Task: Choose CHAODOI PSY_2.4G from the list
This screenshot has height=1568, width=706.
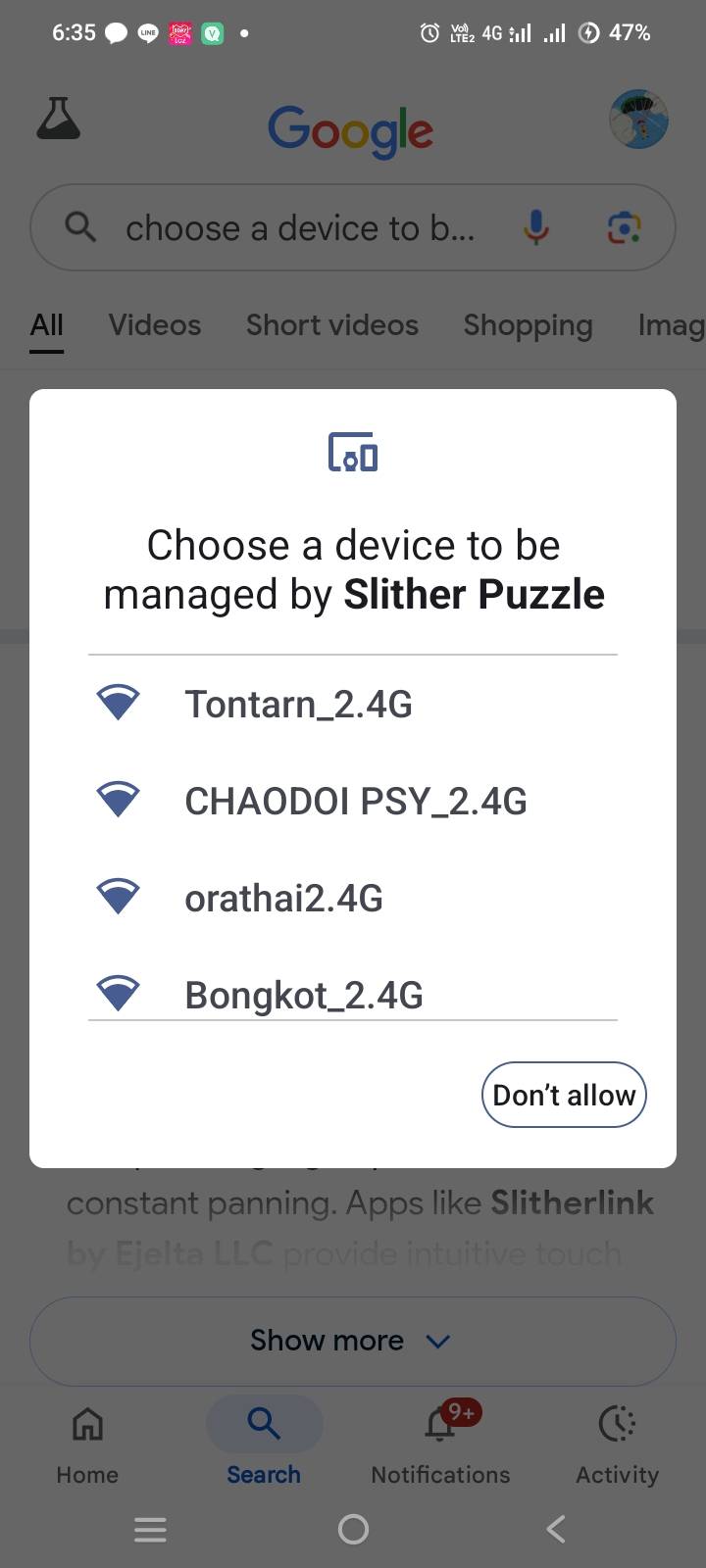Action: tap(352, 801)
